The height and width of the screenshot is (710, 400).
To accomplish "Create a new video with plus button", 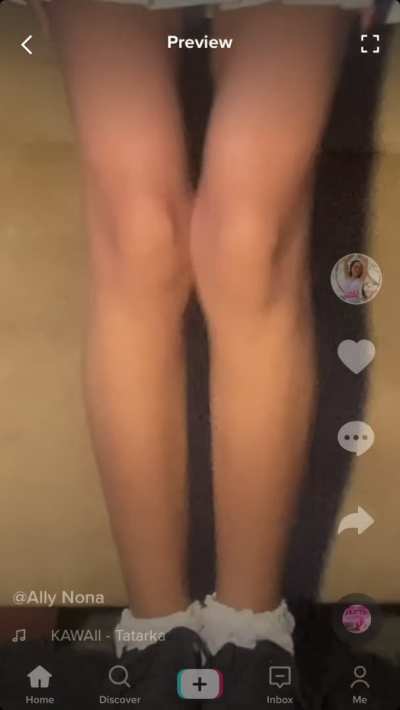I will 200,684.
